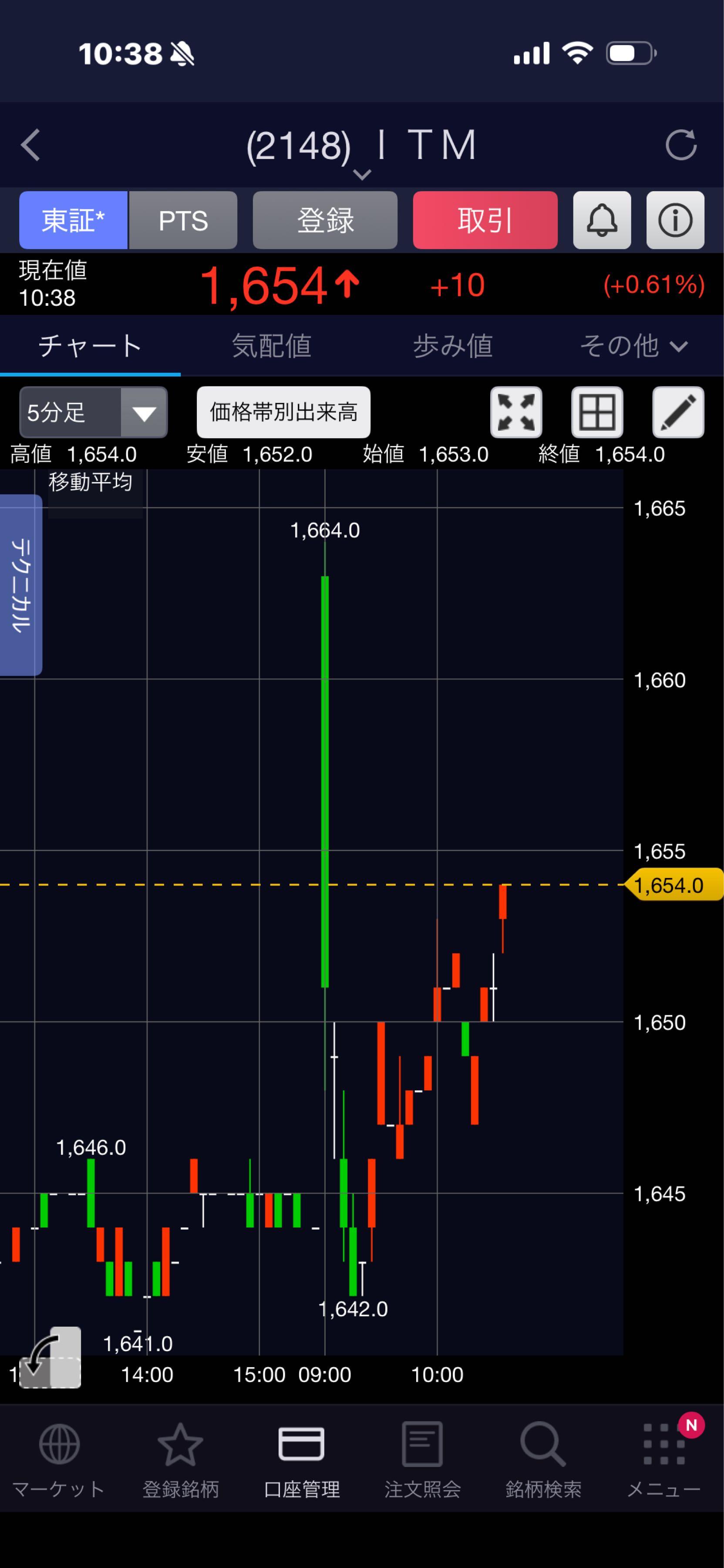Open the 取引 trade button

pos(485,220)
